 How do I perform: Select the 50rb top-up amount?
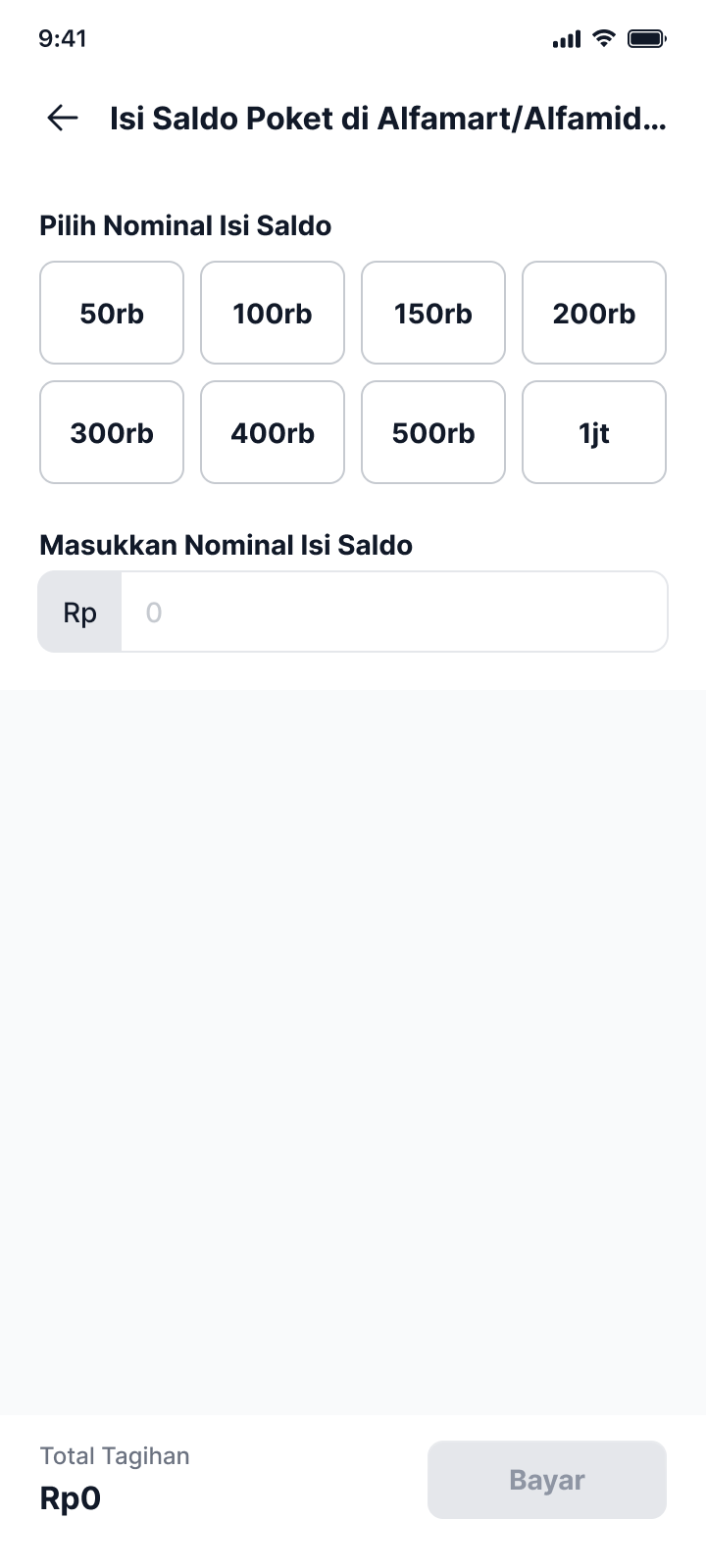(x=112, y=313)
